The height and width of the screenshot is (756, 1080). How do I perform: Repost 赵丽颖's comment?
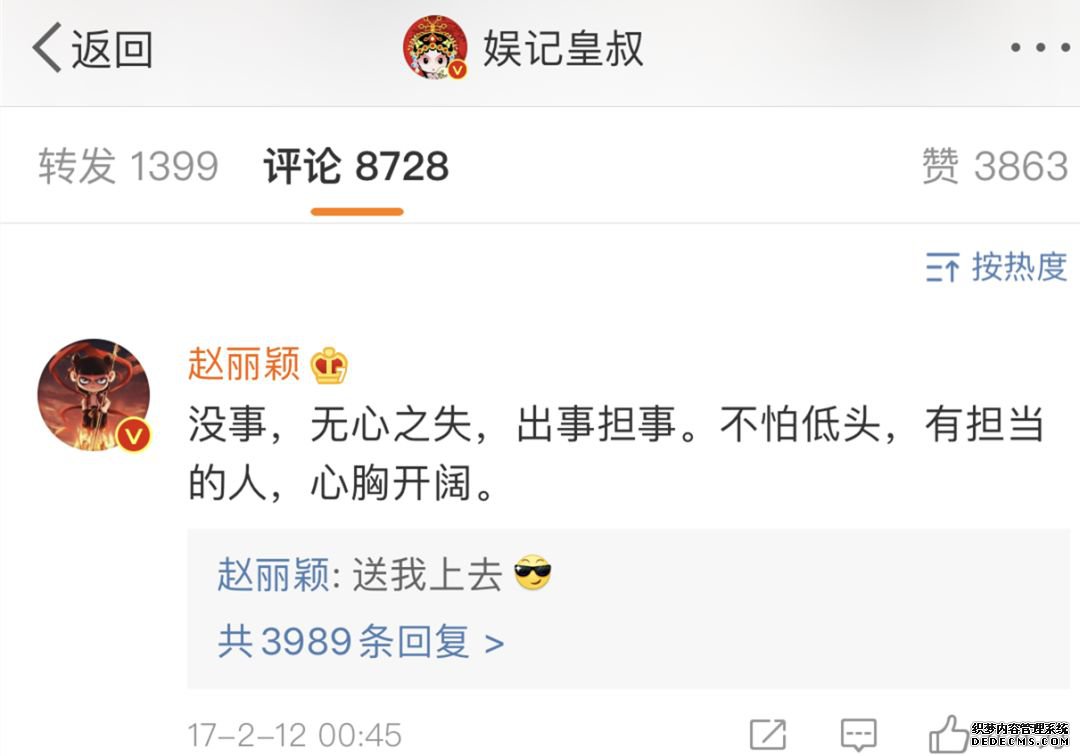767,735
